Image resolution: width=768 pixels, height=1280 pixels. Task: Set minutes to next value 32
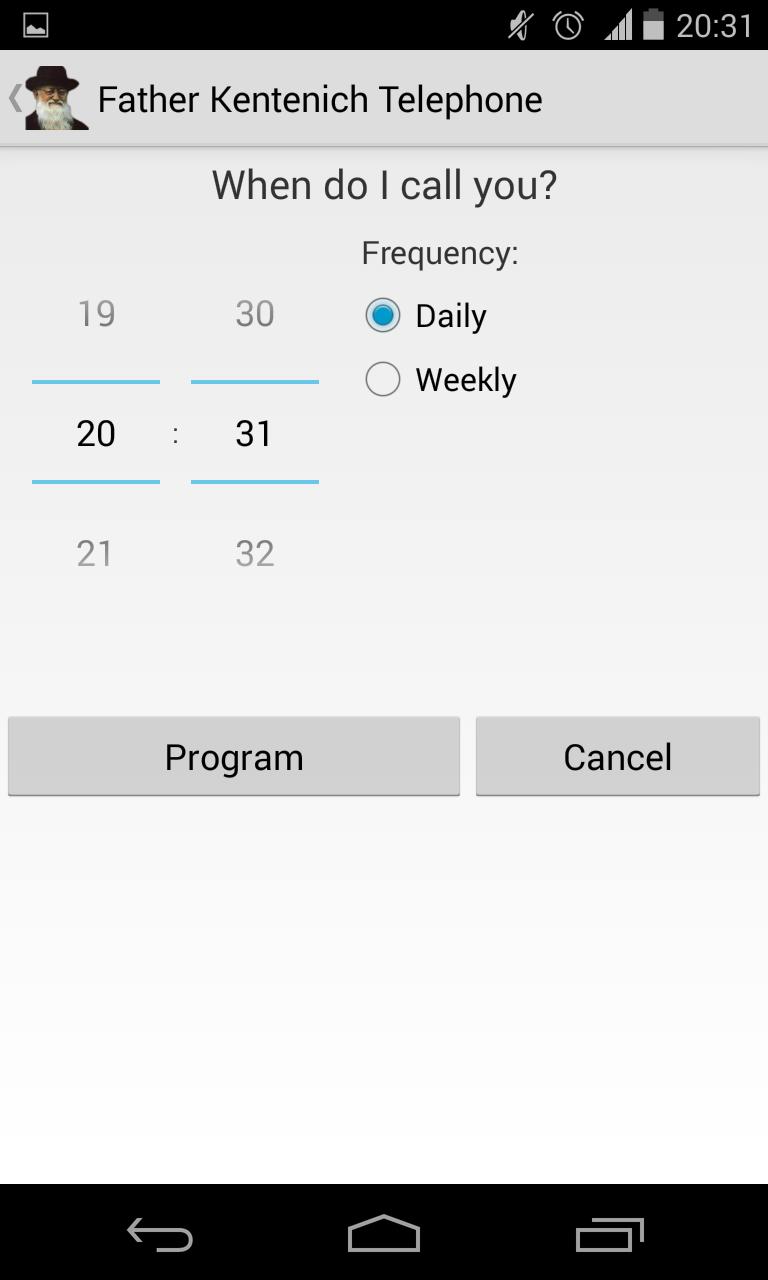254,553
